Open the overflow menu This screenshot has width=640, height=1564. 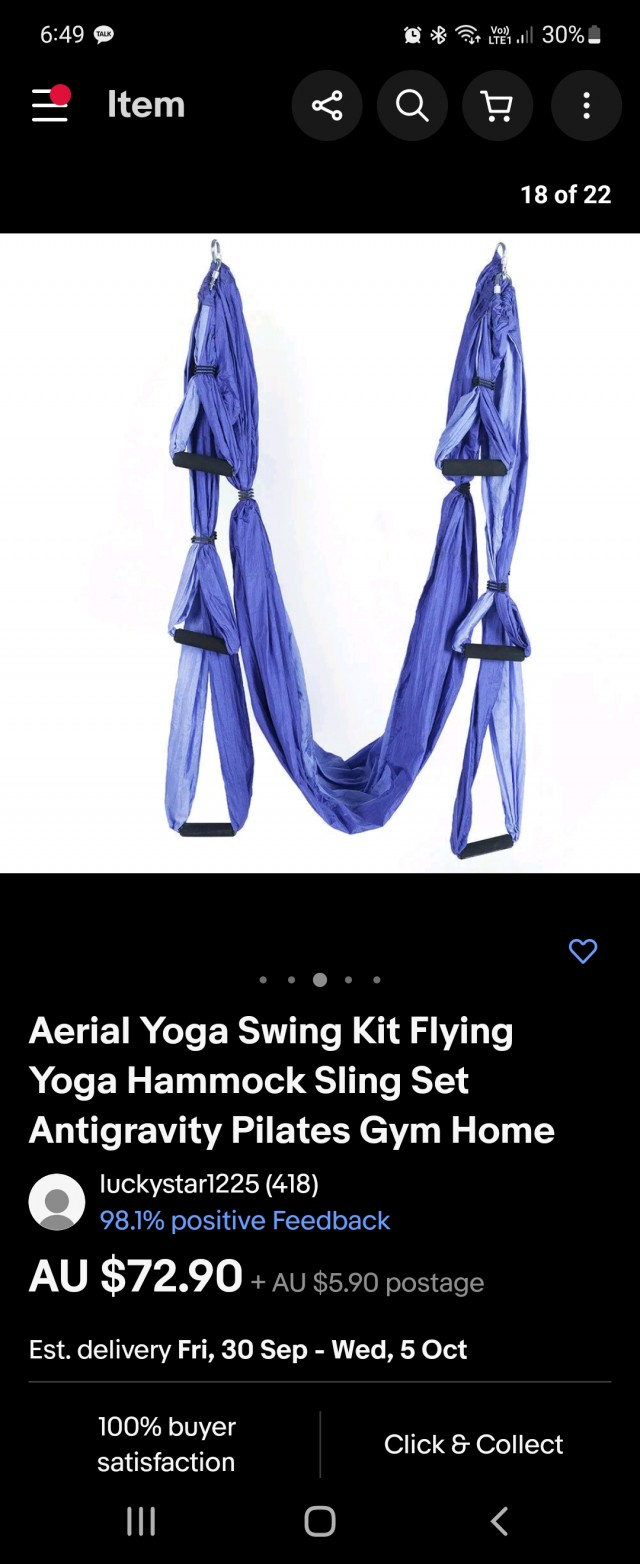point(586,105)
